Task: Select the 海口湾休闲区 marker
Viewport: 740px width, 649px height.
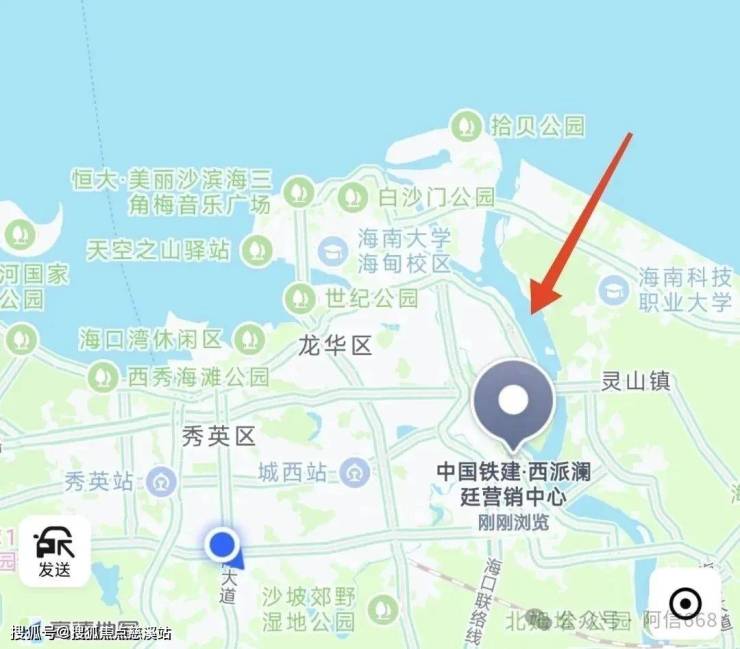Action: 21,339
